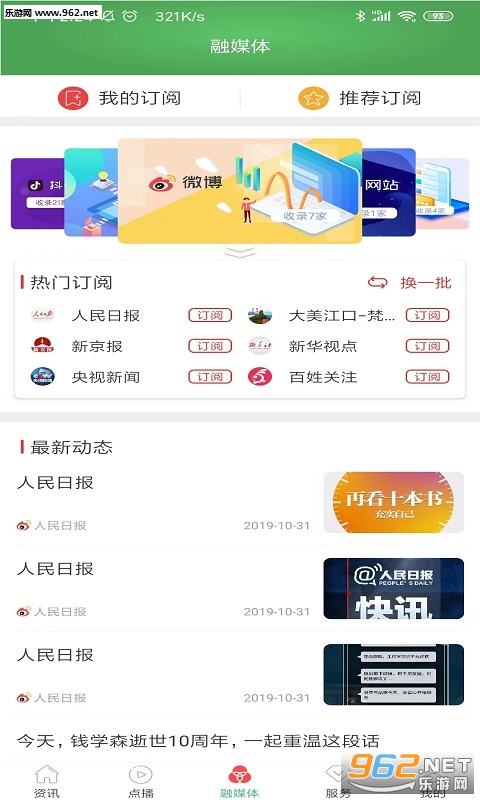Viewport: 480px width, 800px height.
Task: Subscribe to 央视新闻
Action: click(210, 377)
